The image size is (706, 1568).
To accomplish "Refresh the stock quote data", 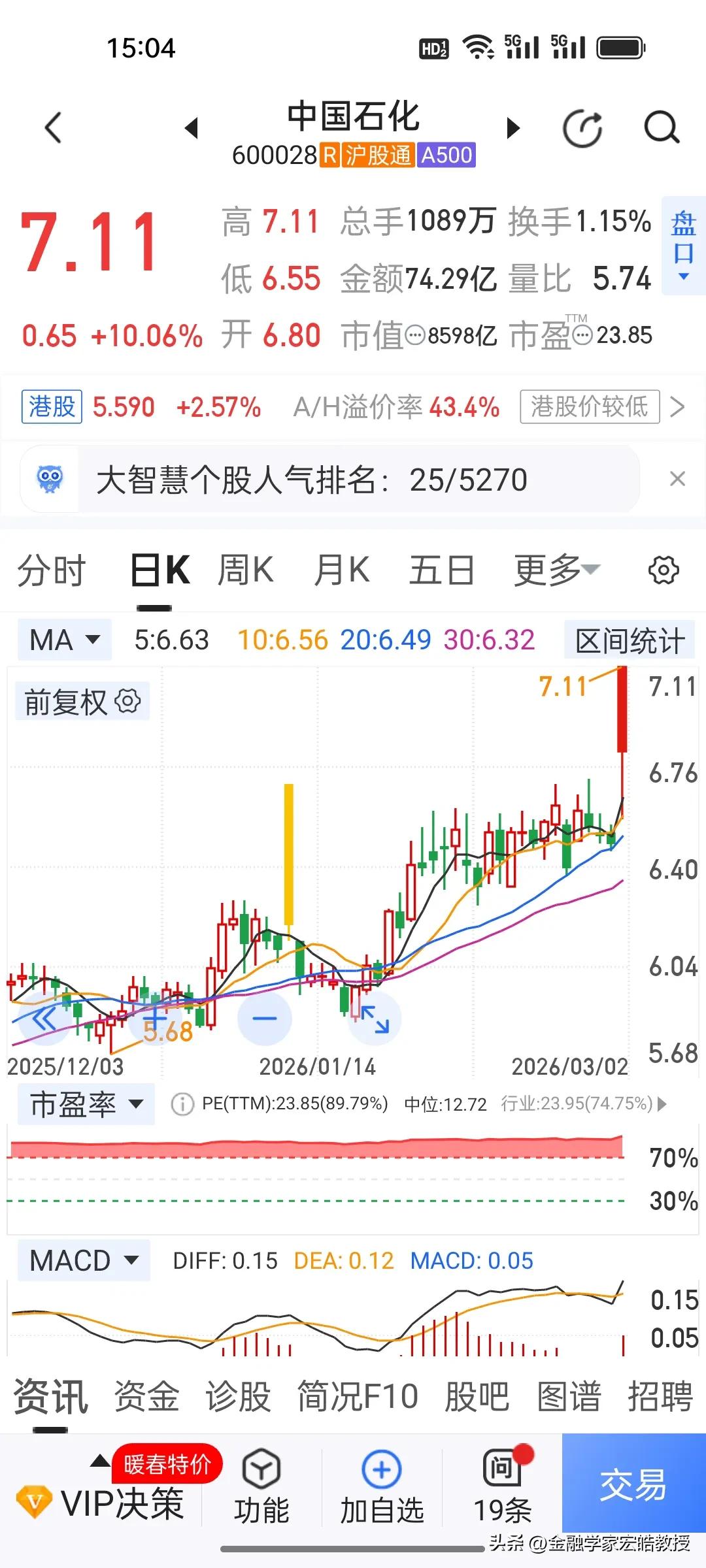I will [x=582, y=127].
